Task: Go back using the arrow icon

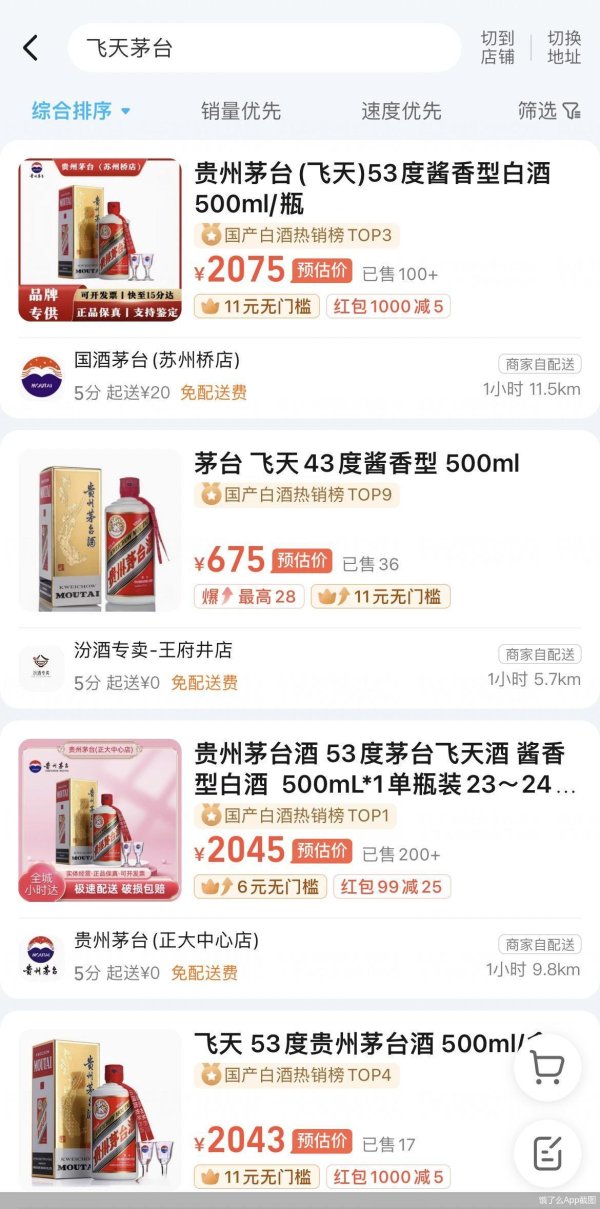Action: pos(31,47)
